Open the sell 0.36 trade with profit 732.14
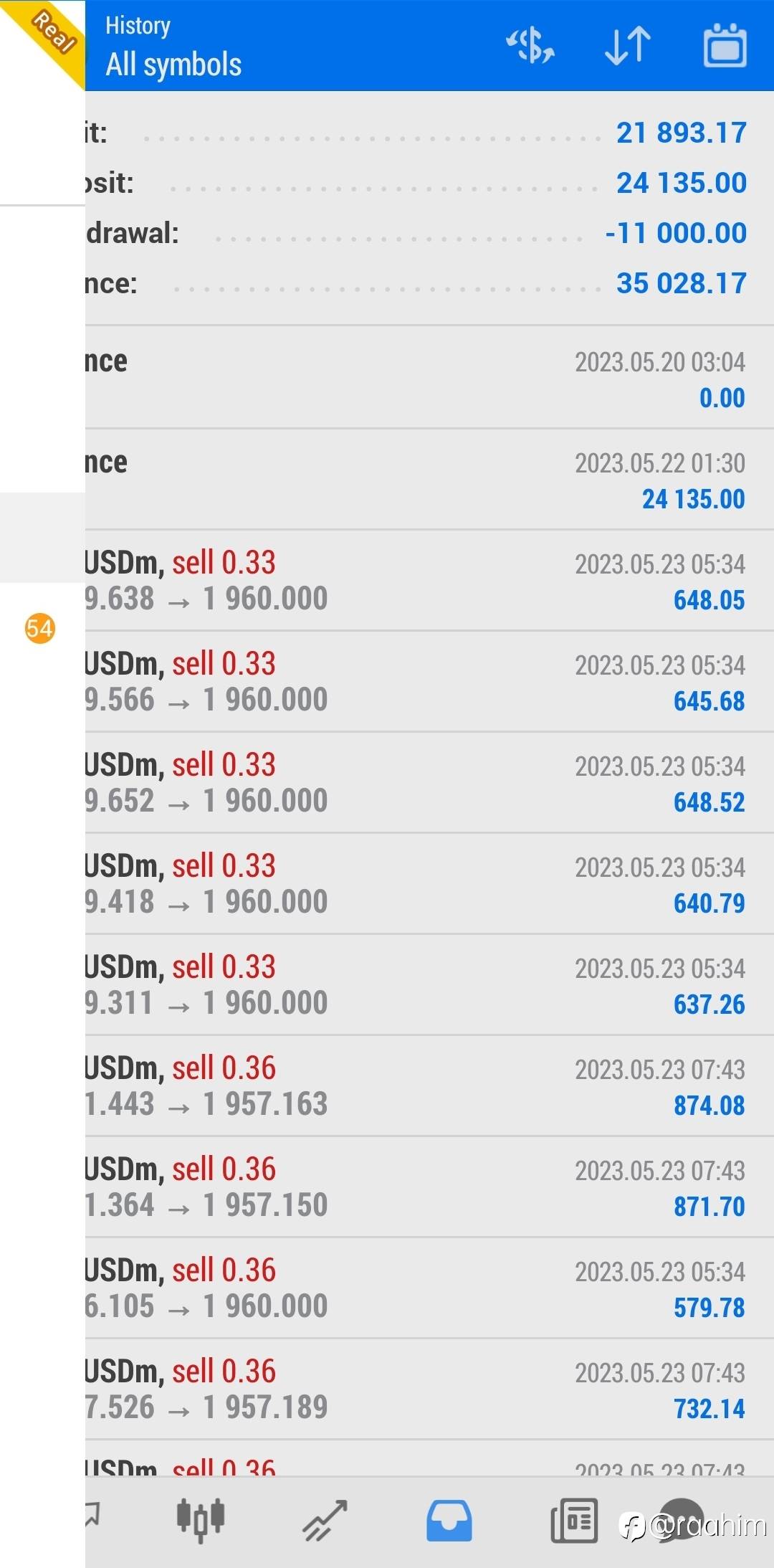This screenshot has height=1568, width=774. coord(429,1389)
